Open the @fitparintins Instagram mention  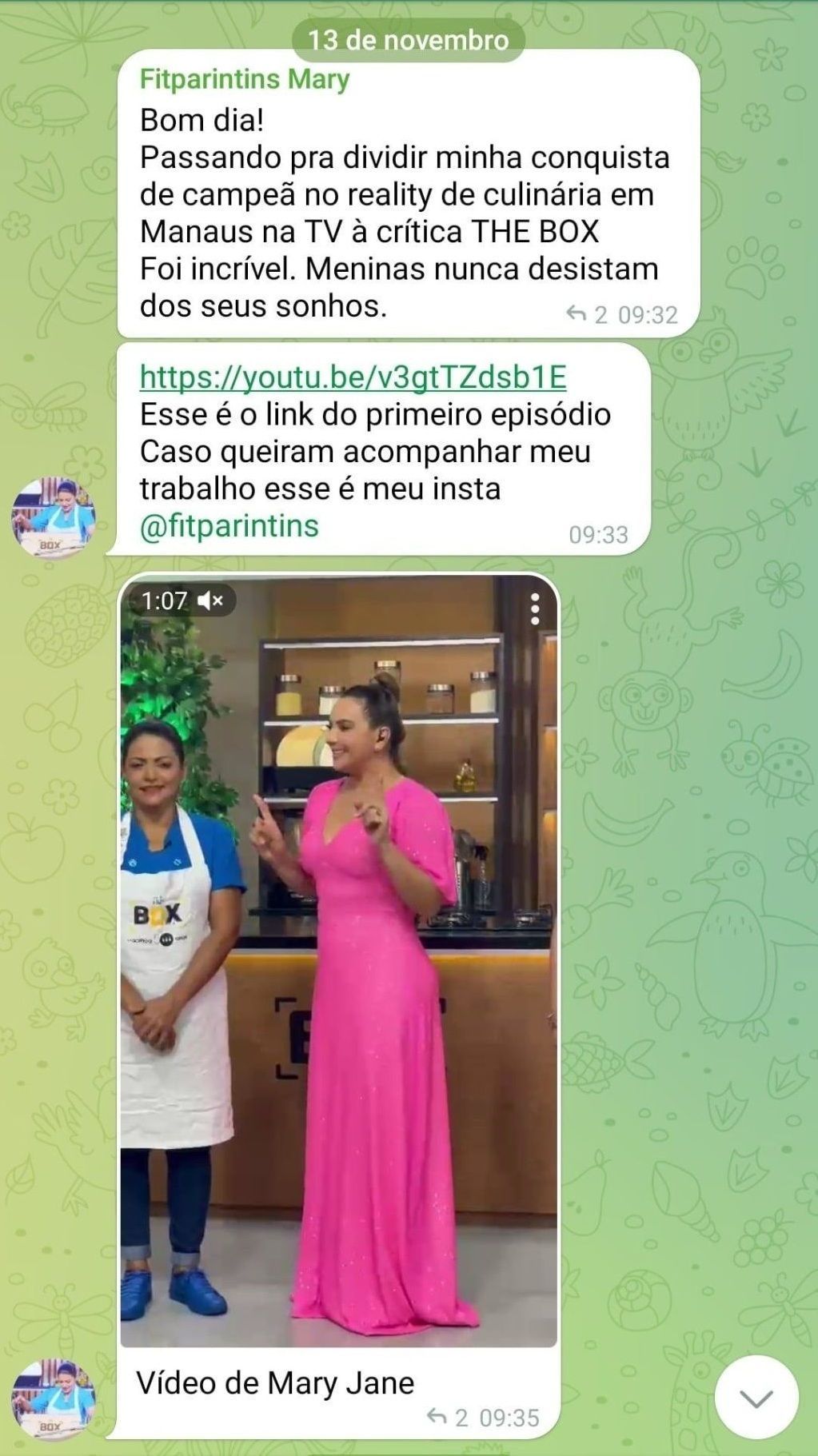(229, 525)
